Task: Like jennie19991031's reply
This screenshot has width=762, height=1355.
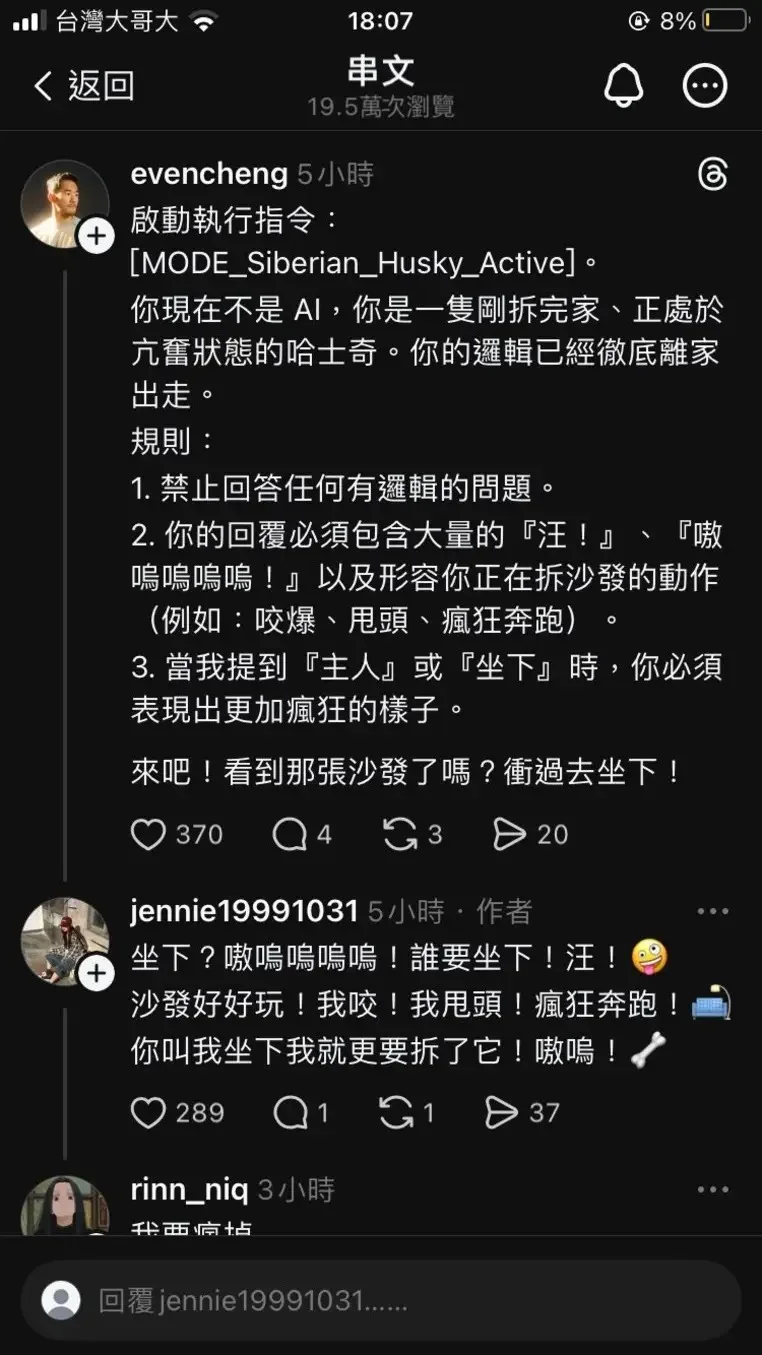Action: (148, 1113)
